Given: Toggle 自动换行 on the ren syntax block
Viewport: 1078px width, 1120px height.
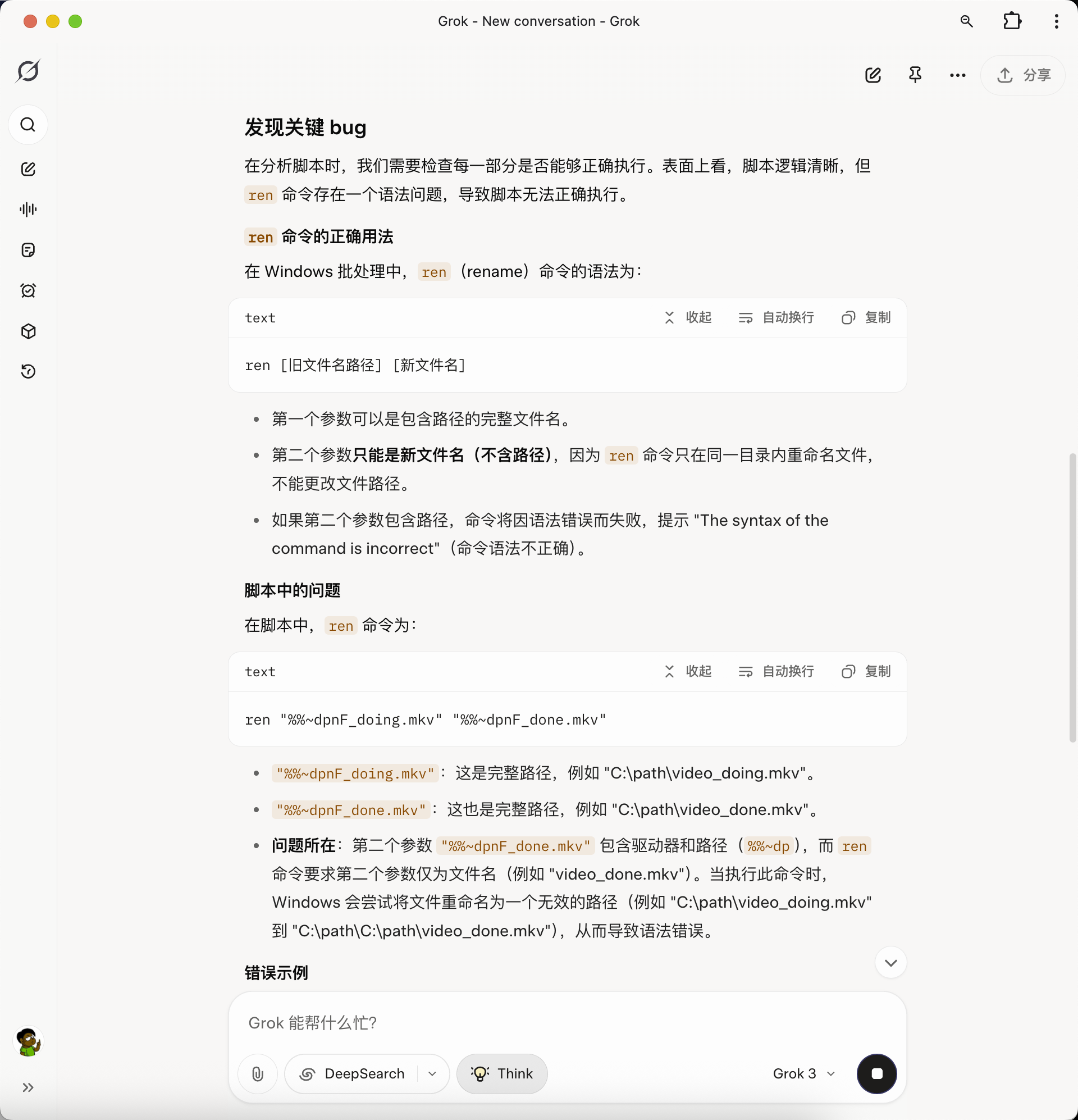Looking at the screenshot, I should coord(776,318).
